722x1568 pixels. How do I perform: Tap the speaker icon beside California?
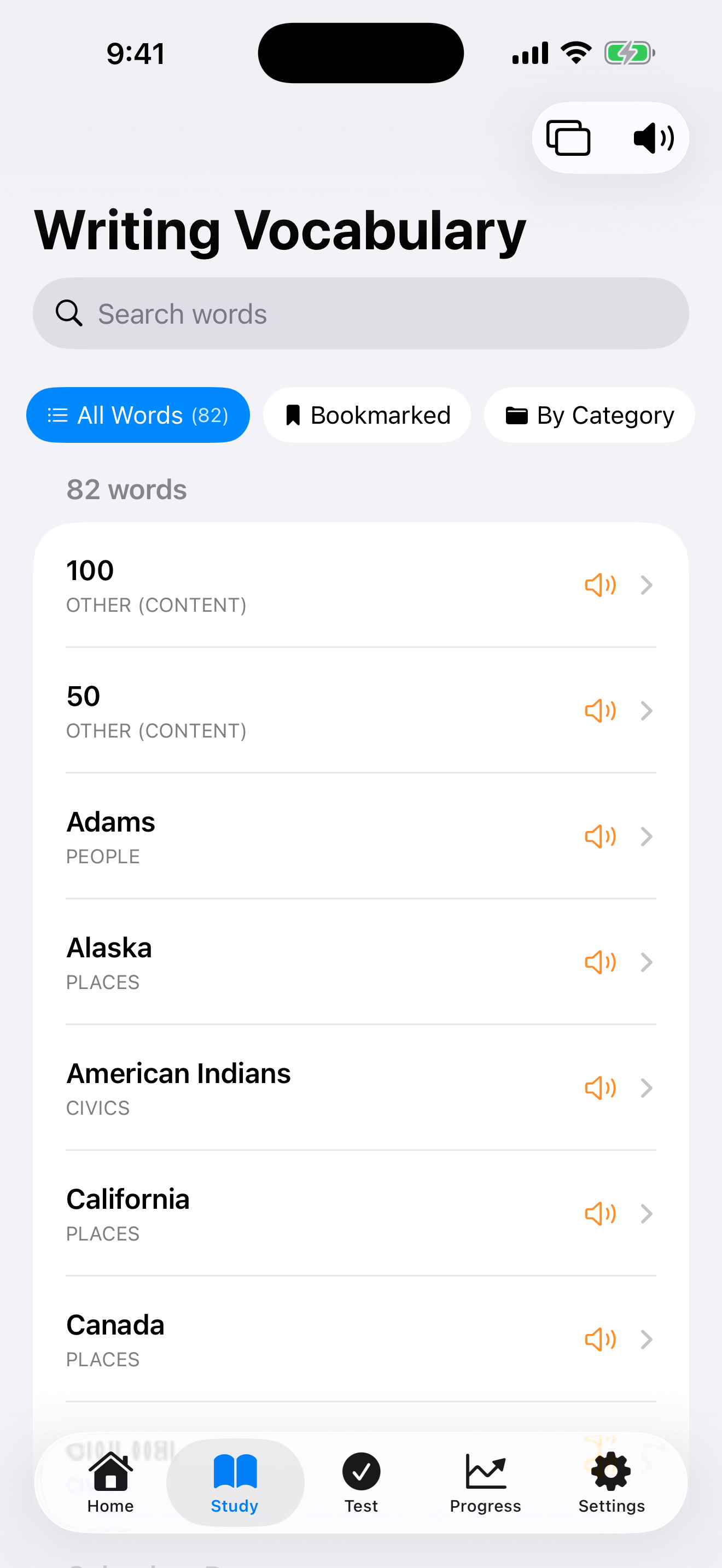click(x=599, y=1214)
